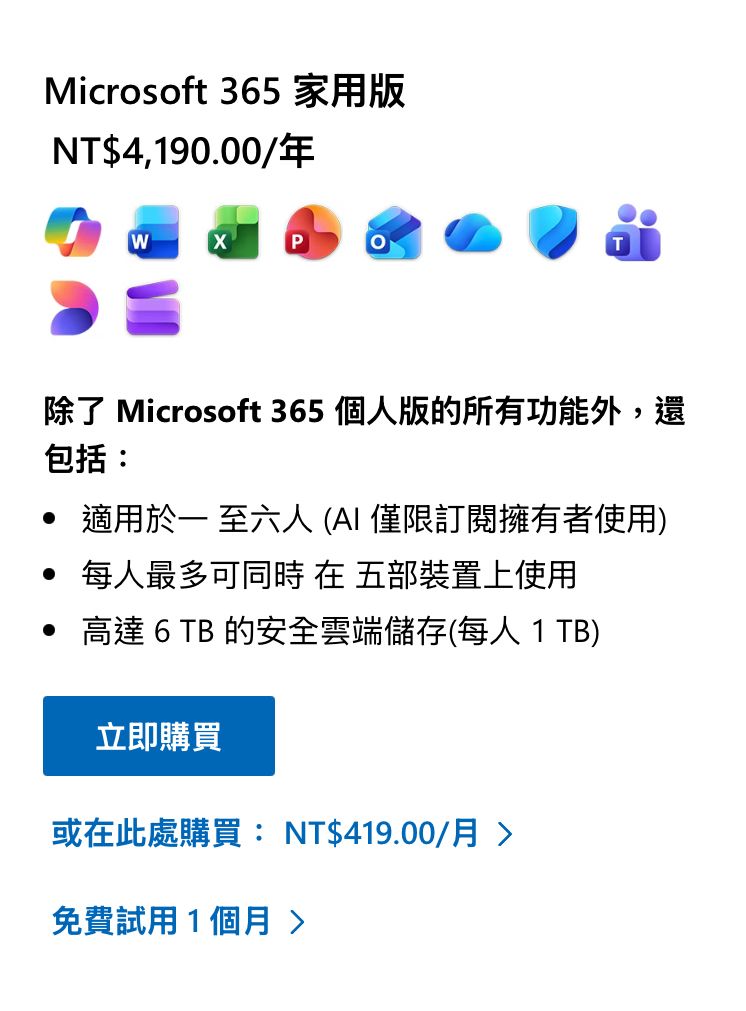The image size is (746, 1011).
Task: Open the NT$419.00/月 monthly purchase link
Action: (x=282, y=833)
